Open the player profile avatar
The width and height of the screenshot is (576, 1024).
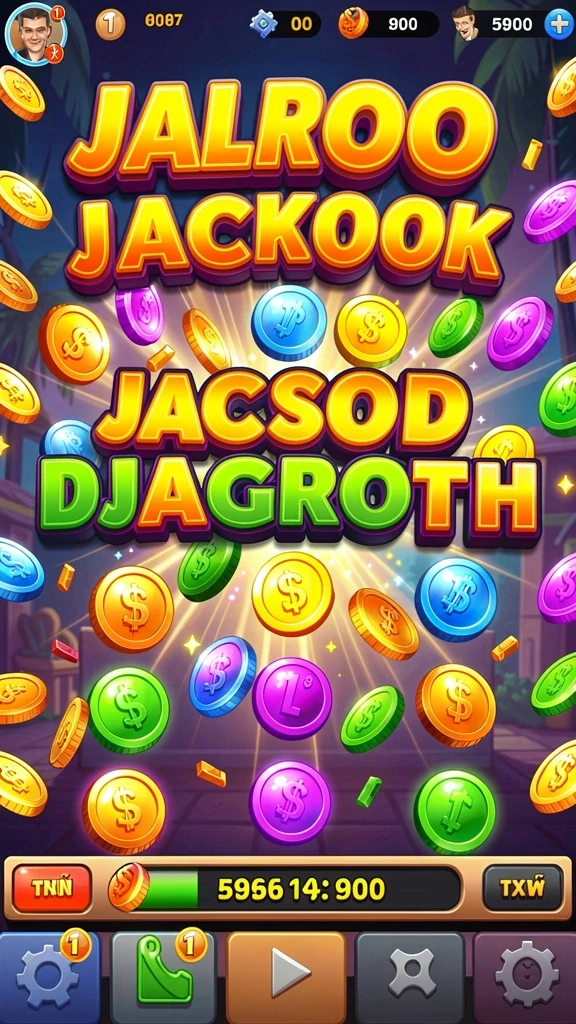click(34, 33)
